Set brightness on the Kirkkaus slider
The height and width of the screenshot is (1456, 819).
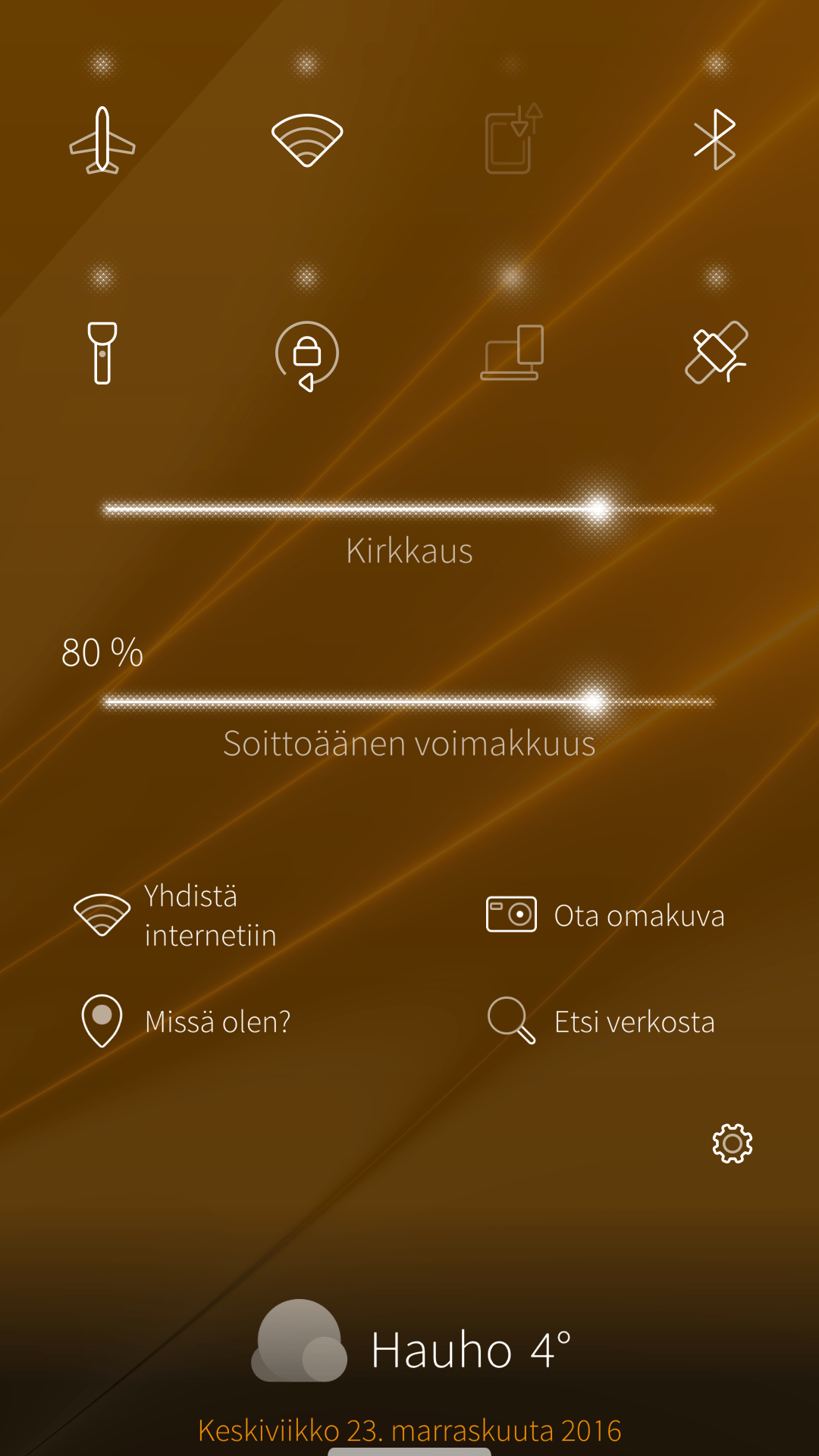(598, 510)
